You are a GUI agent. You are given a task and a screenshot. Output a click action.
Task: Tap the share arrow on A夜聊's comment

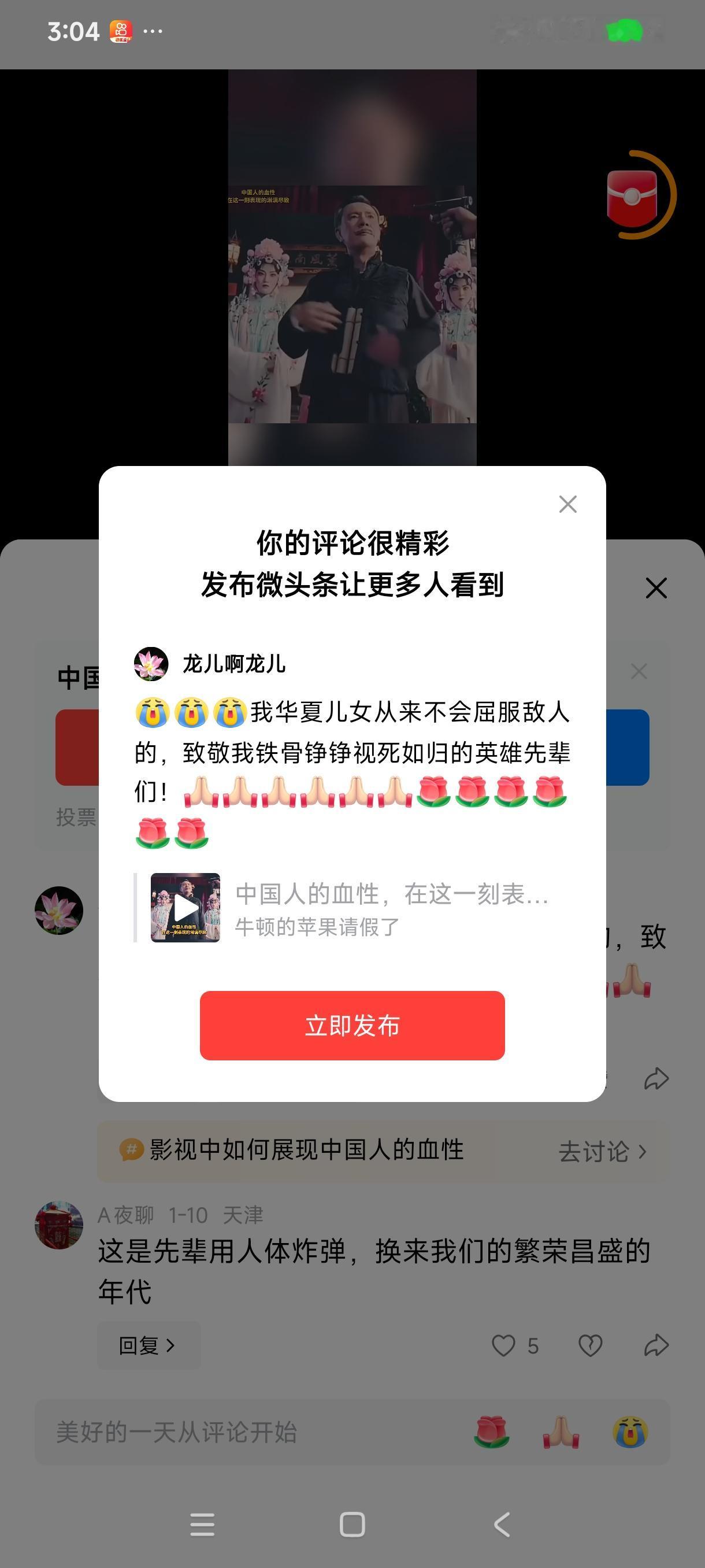655,1345
